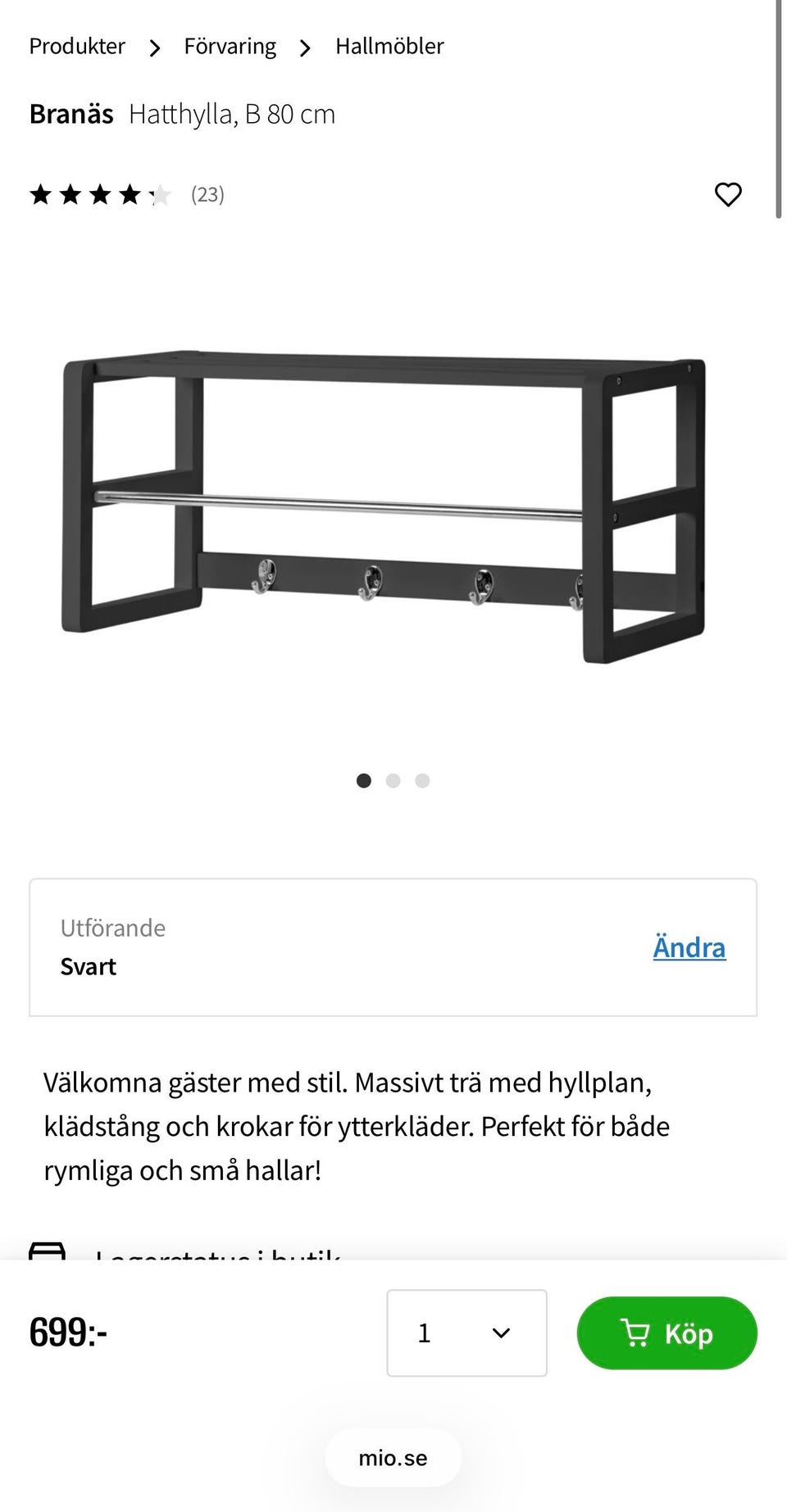Navigate to Förvaring via breadcrumb

pos(230,46)
